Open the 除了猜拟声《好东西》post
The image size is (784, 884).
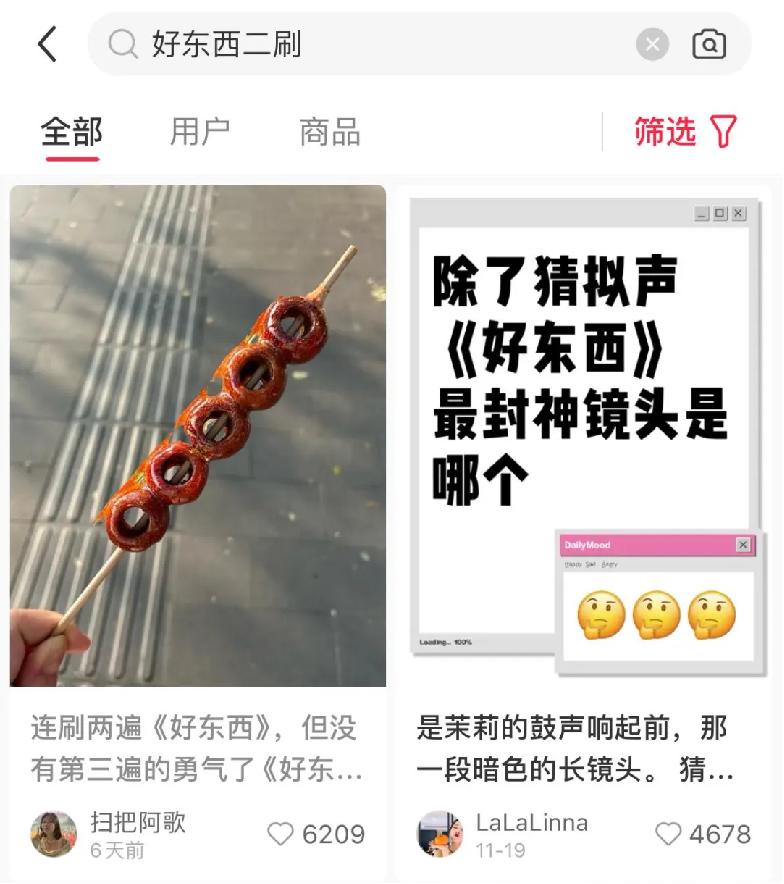click(x=582, y=435)
